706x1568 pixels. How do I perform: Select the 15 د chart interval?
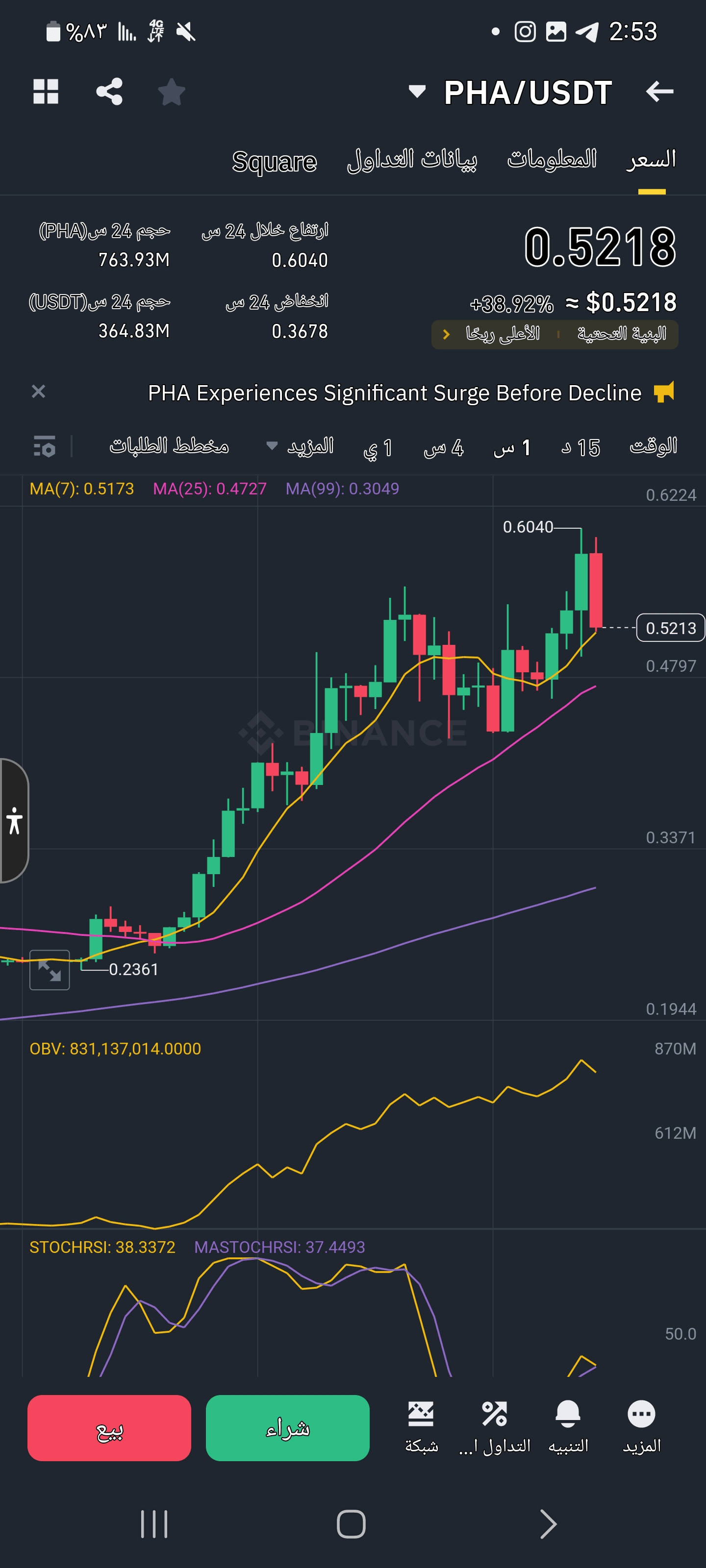click(x=580, y=447)
